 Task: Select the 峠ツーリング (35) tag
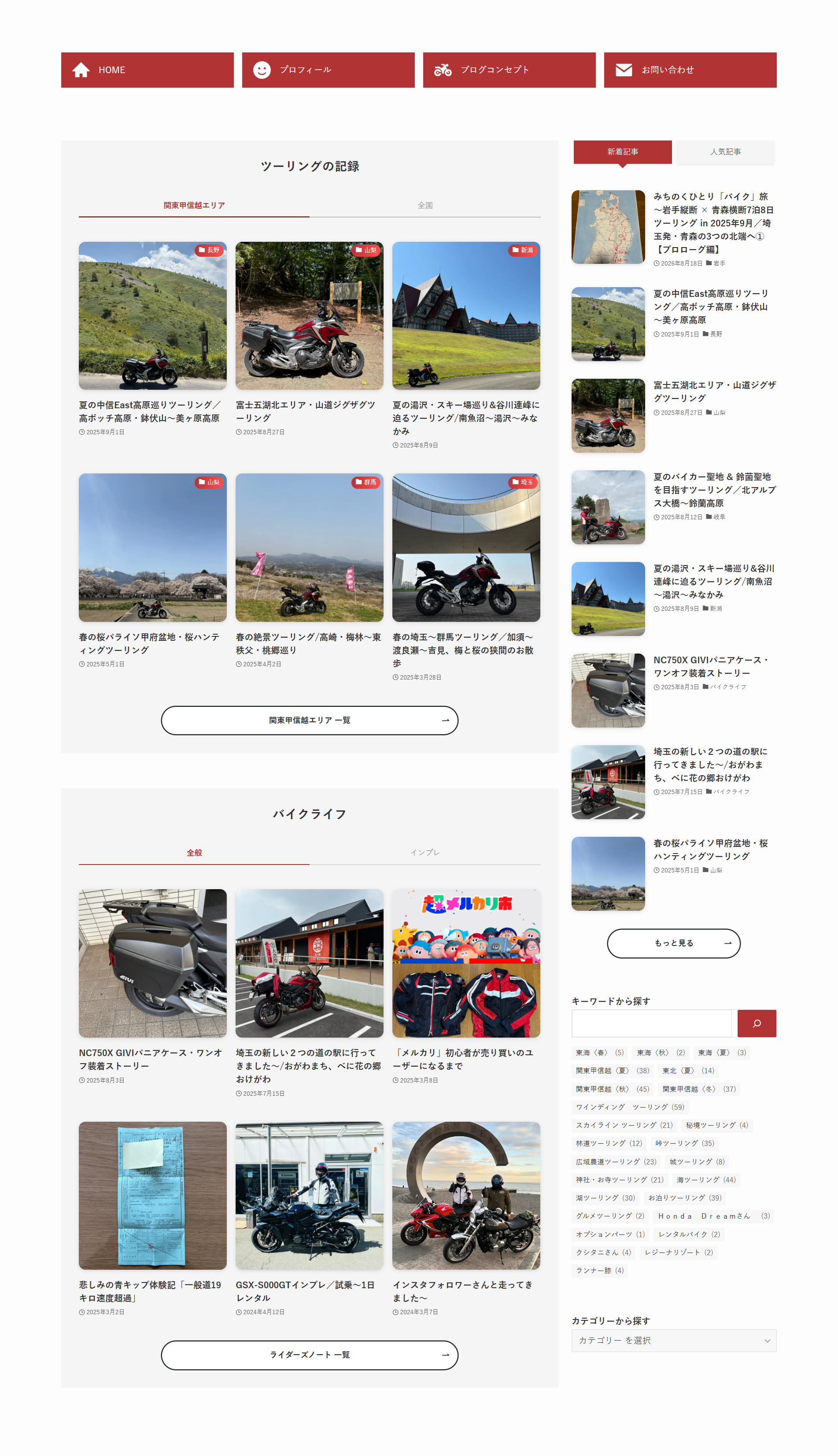pos(684,1143)
